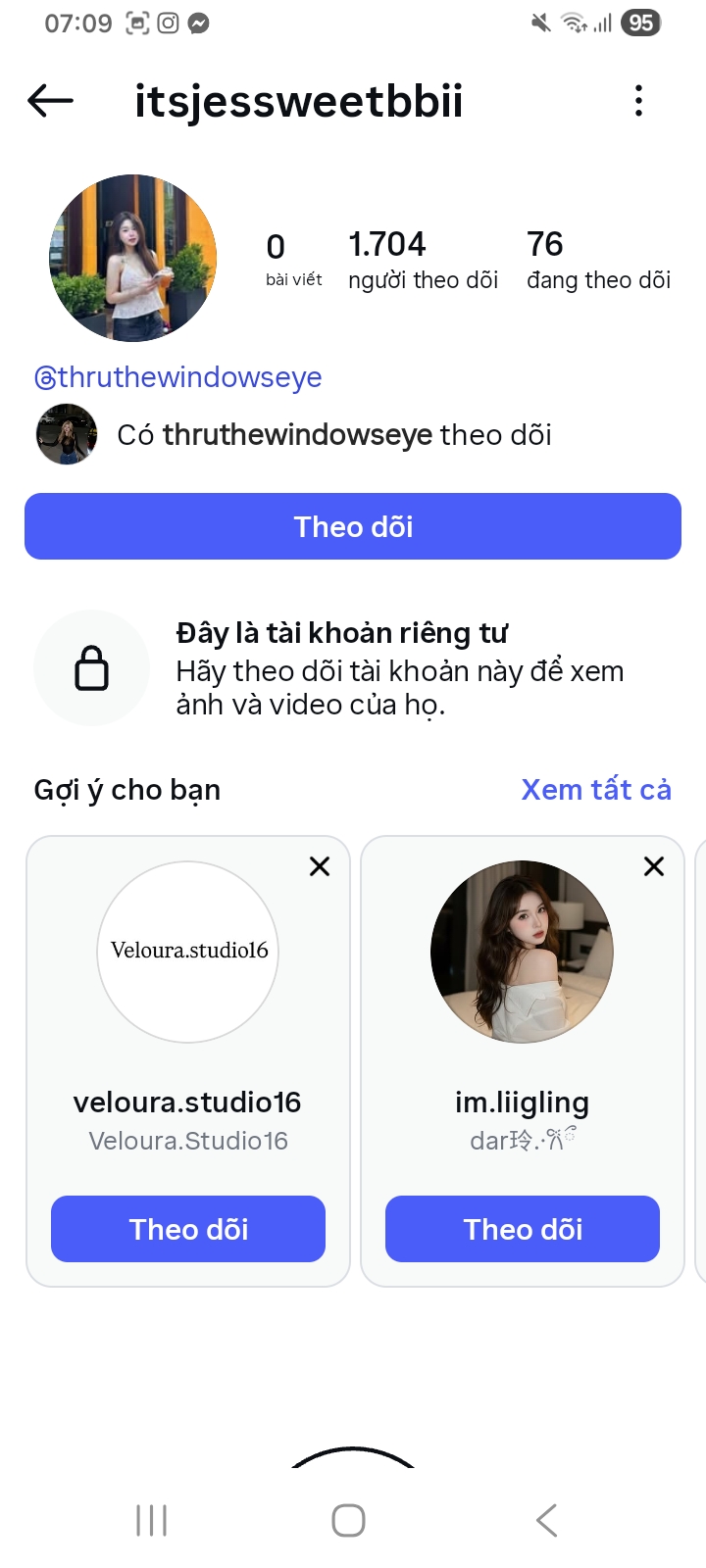Open Xem tất cả suggestions list

[x=595, y=789]
